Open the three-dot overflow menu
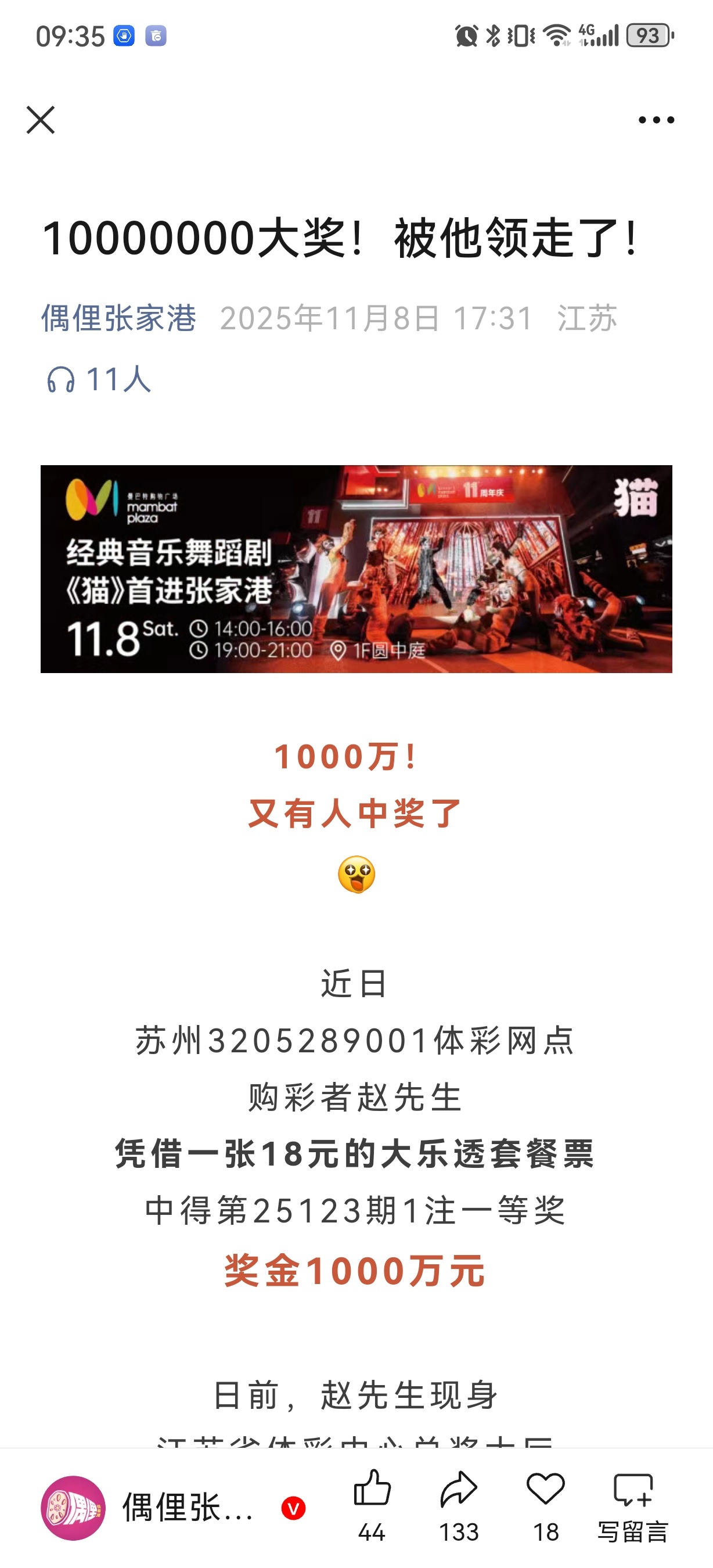713x1568 pixels. (656, 120)
